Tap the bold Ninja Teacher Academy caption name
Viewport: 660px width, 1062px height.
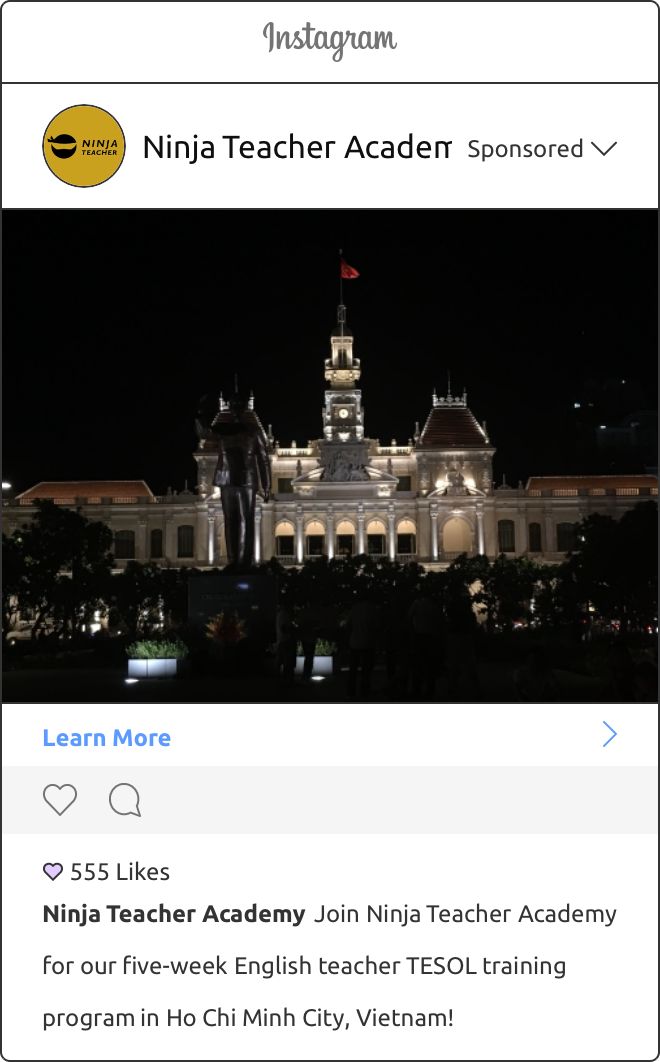pos(174,914)
